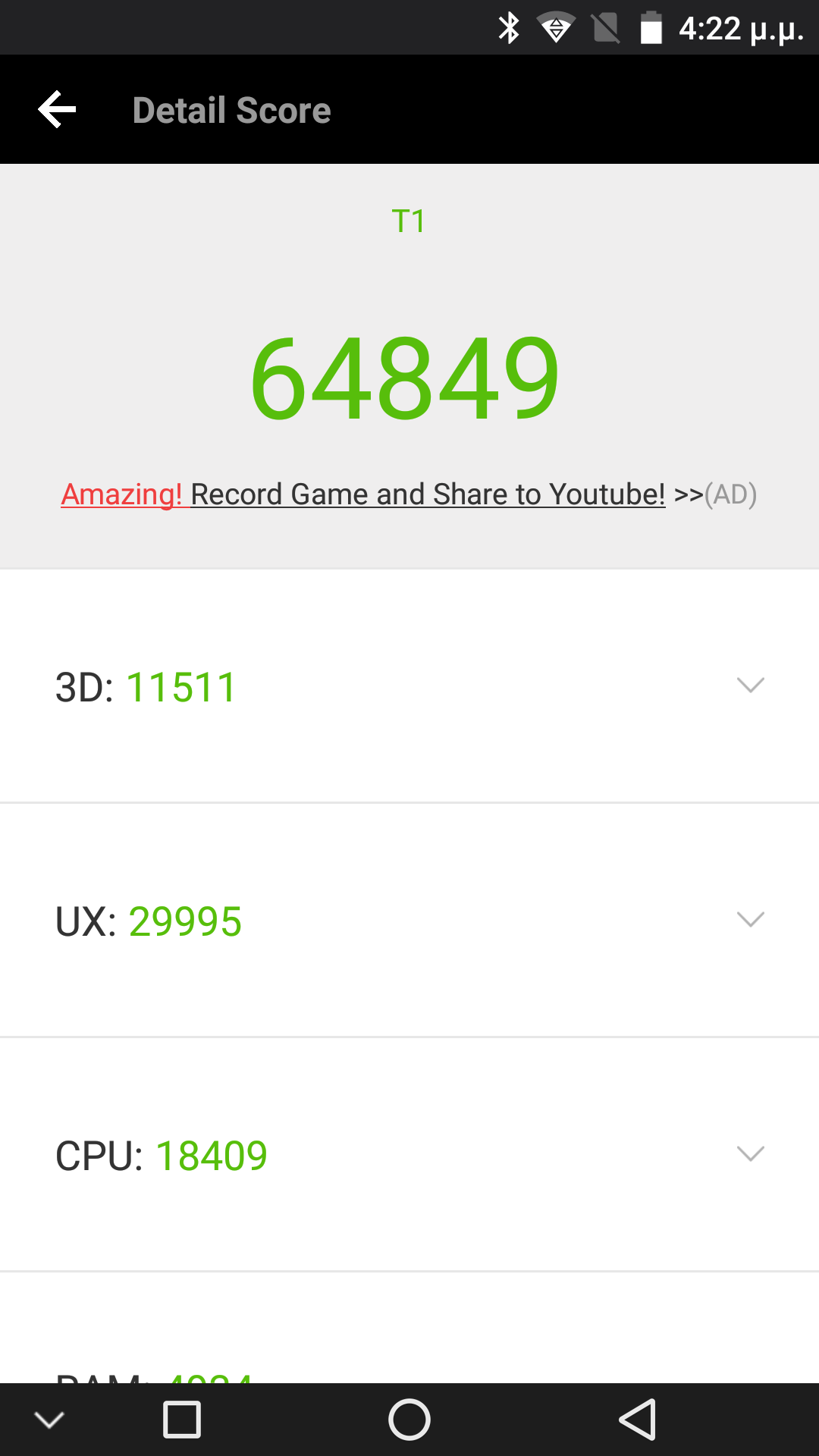Tap the system home button
The width and height of the screenshot is (819, 1456).
click(409, 1420)
